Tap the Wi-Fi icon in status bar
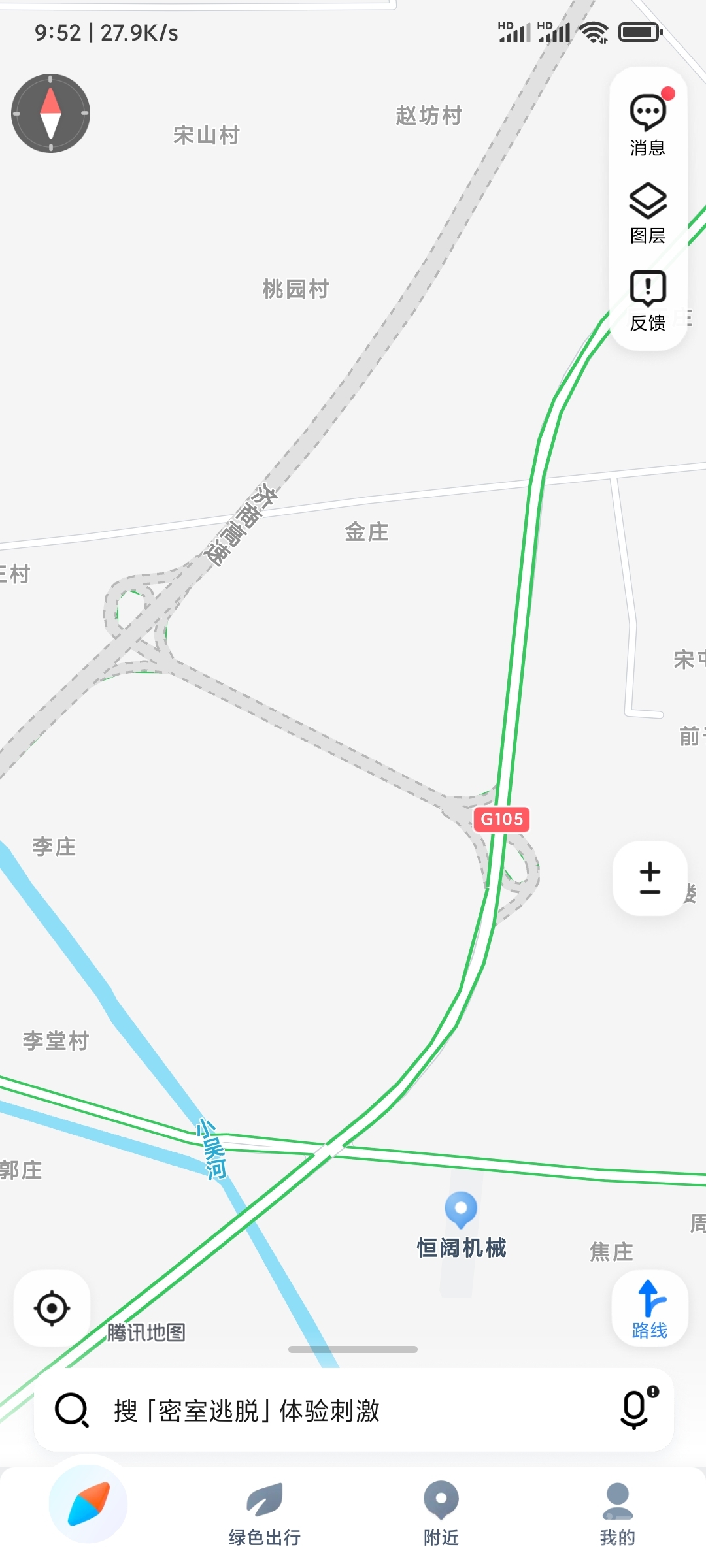Screen dimensions: 706x1568 pyautogui.click(x=594, y=31)
